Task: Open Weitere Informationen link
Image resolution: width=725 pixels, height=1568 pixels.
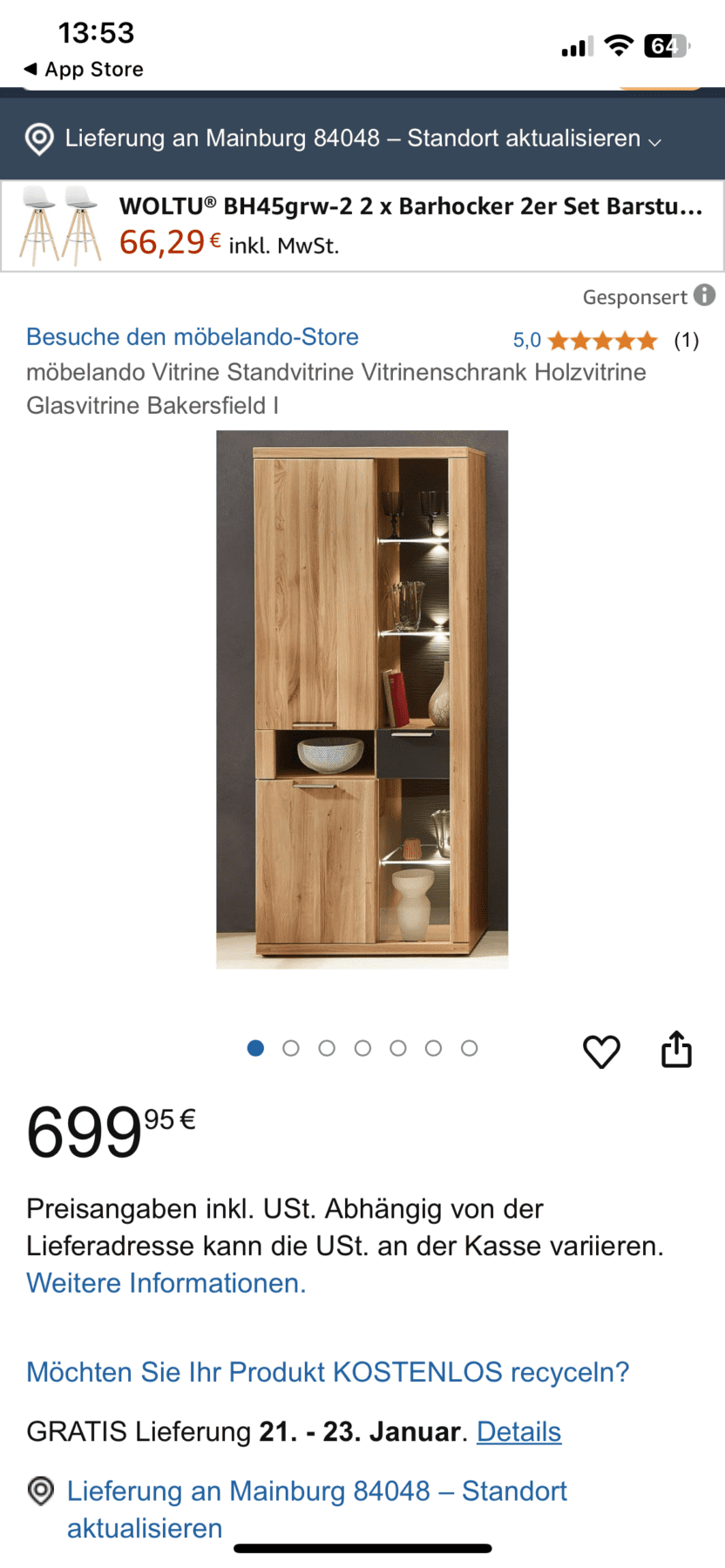Action: (166, 1283)
